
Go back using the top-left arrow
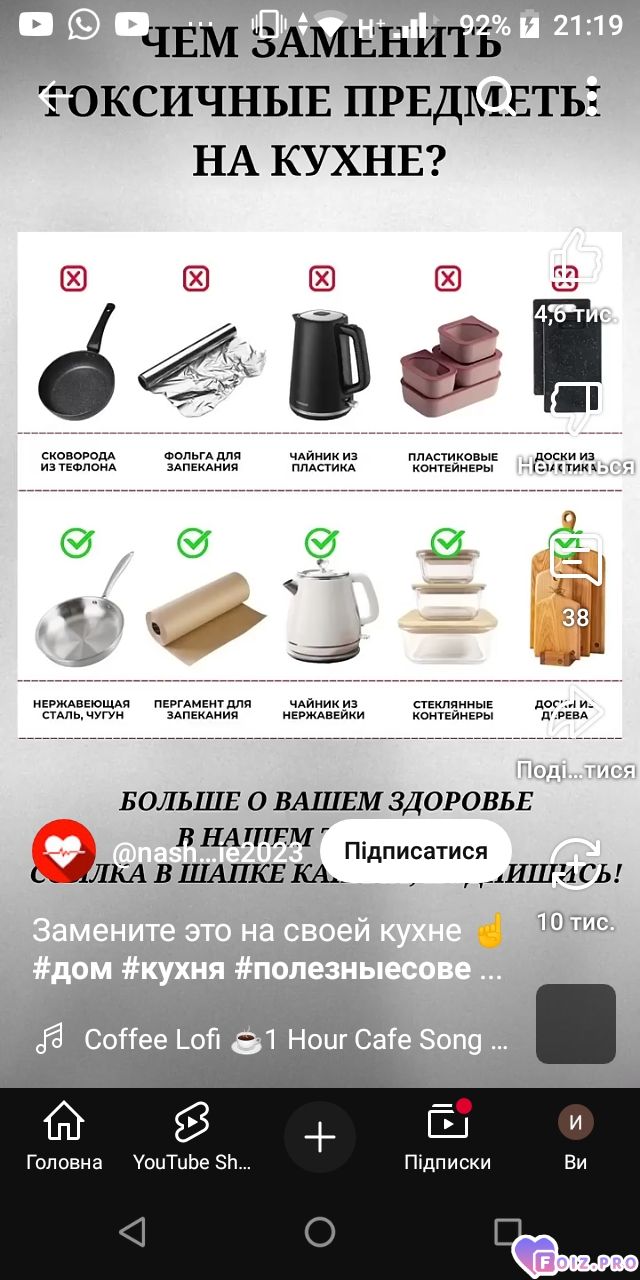click(x=55, y=97)
